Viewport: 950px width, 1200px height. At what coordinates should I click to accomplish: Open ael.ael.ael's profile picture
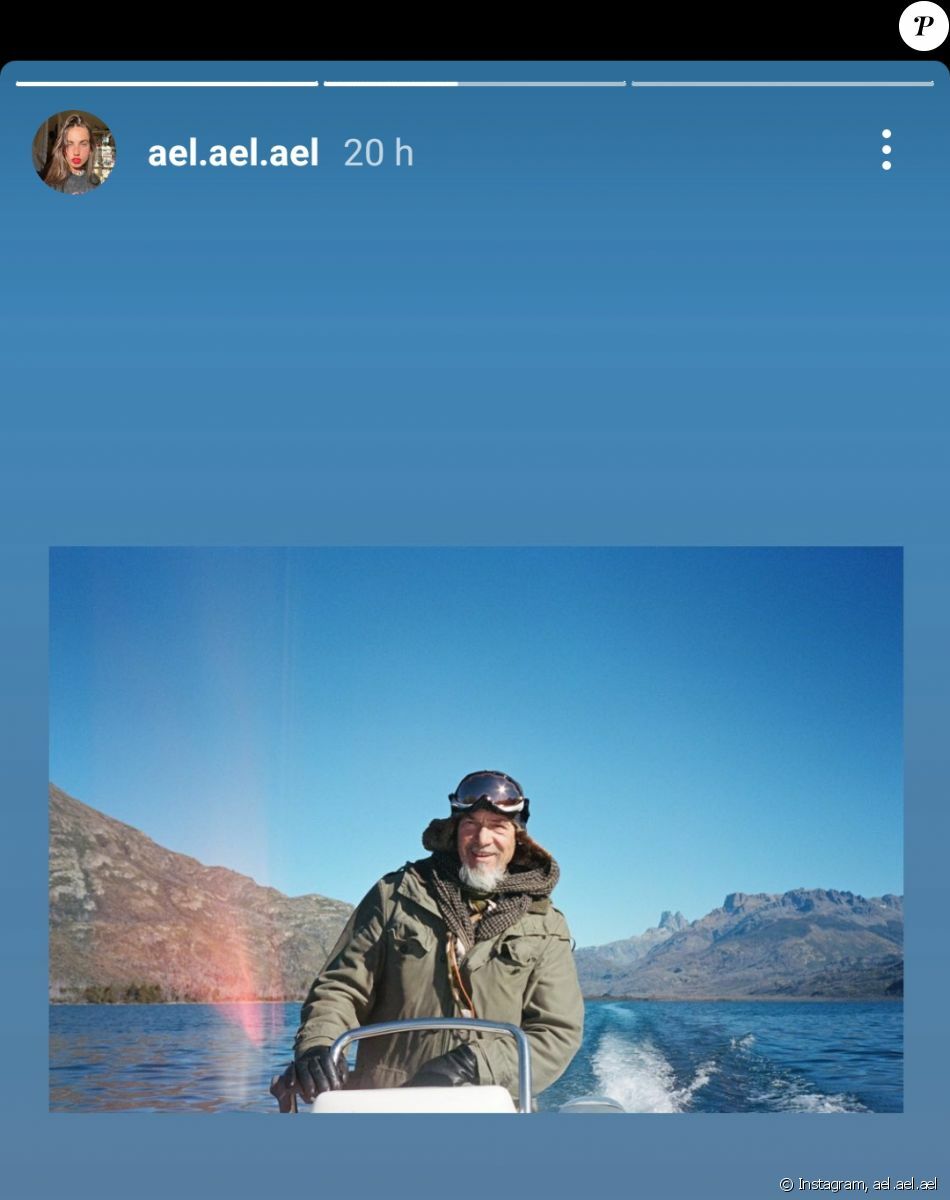[x=74, y=152]
